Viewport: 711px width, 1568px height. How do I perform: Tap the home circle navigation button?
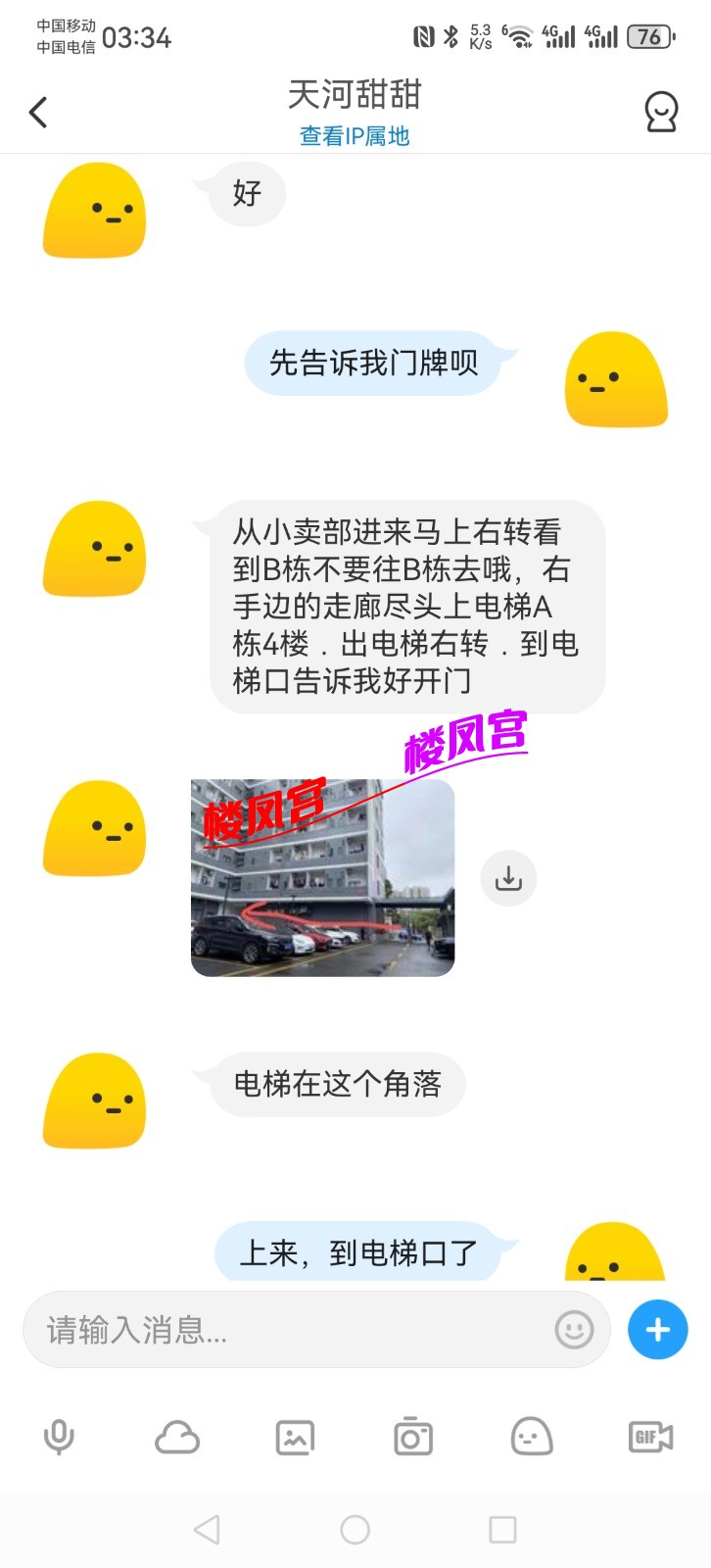[355, 1529]
